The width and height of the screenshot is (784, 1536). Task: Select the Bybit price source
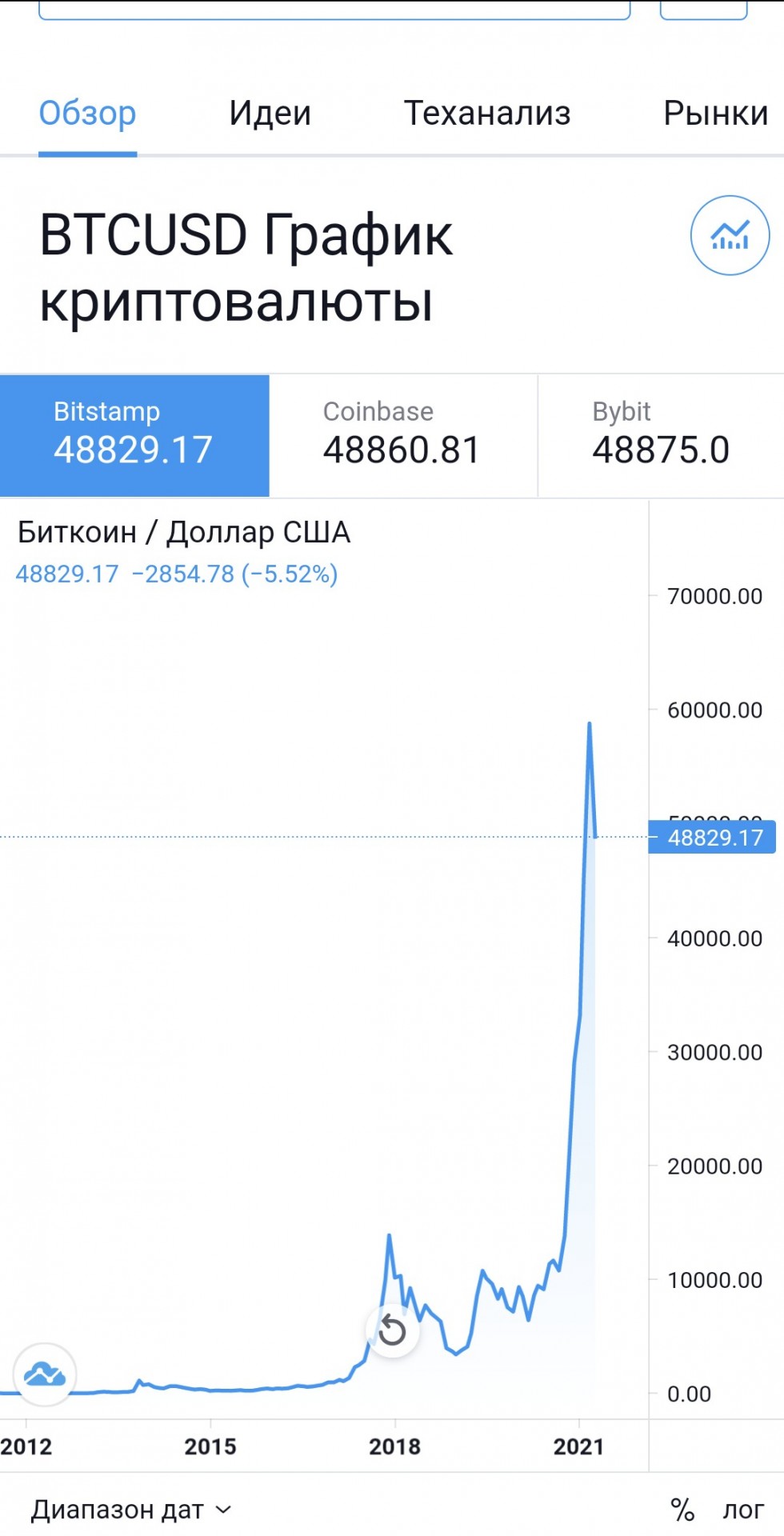point(662,435)
